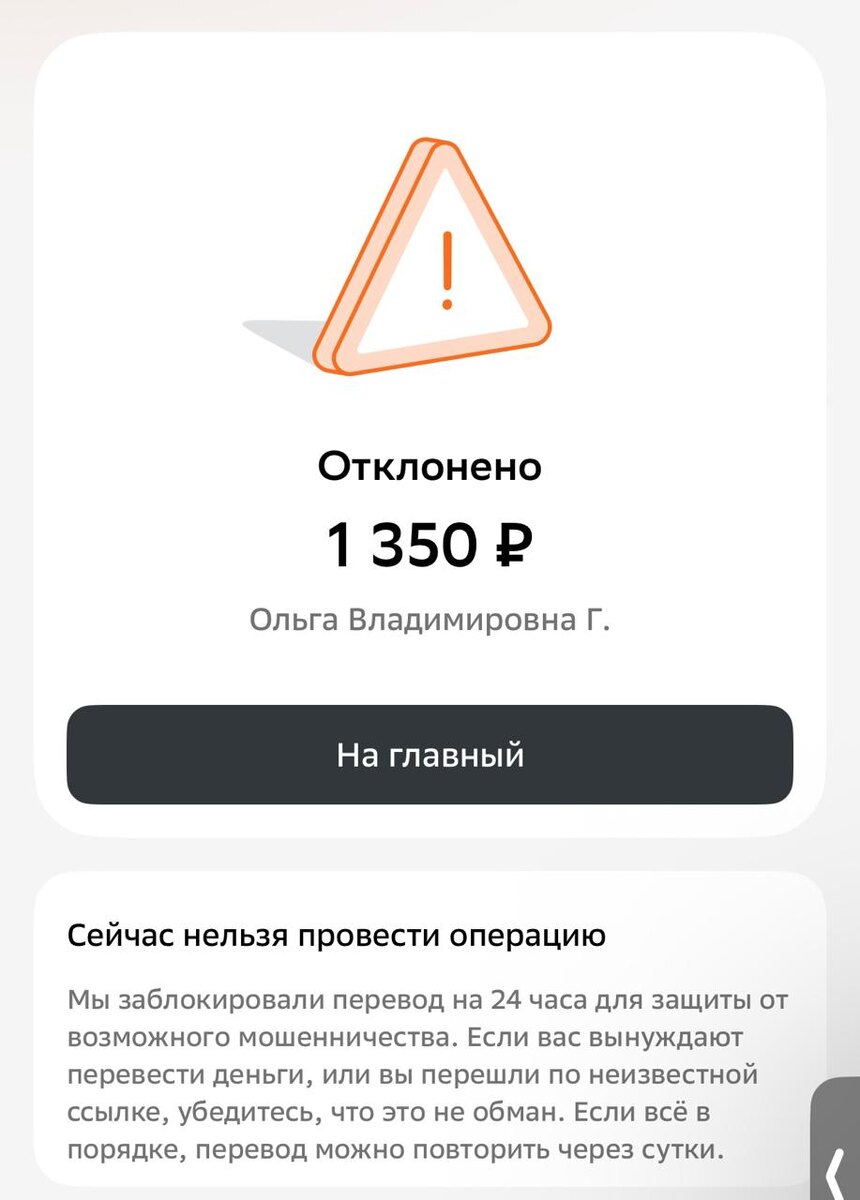Click the Отклонено status heading

click(x=430, y=465)
